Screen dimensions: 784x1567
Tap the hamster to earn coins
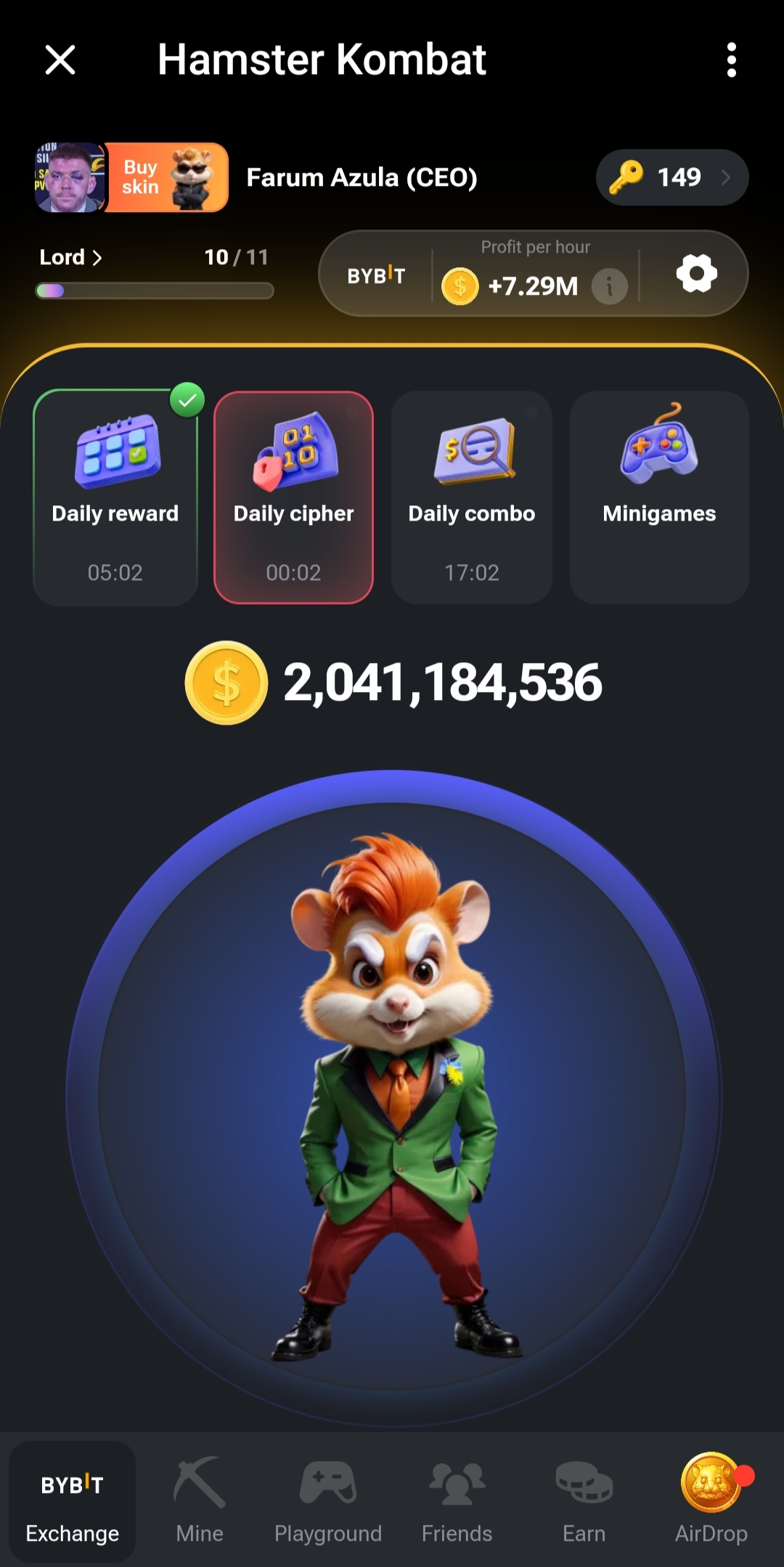393,1098
